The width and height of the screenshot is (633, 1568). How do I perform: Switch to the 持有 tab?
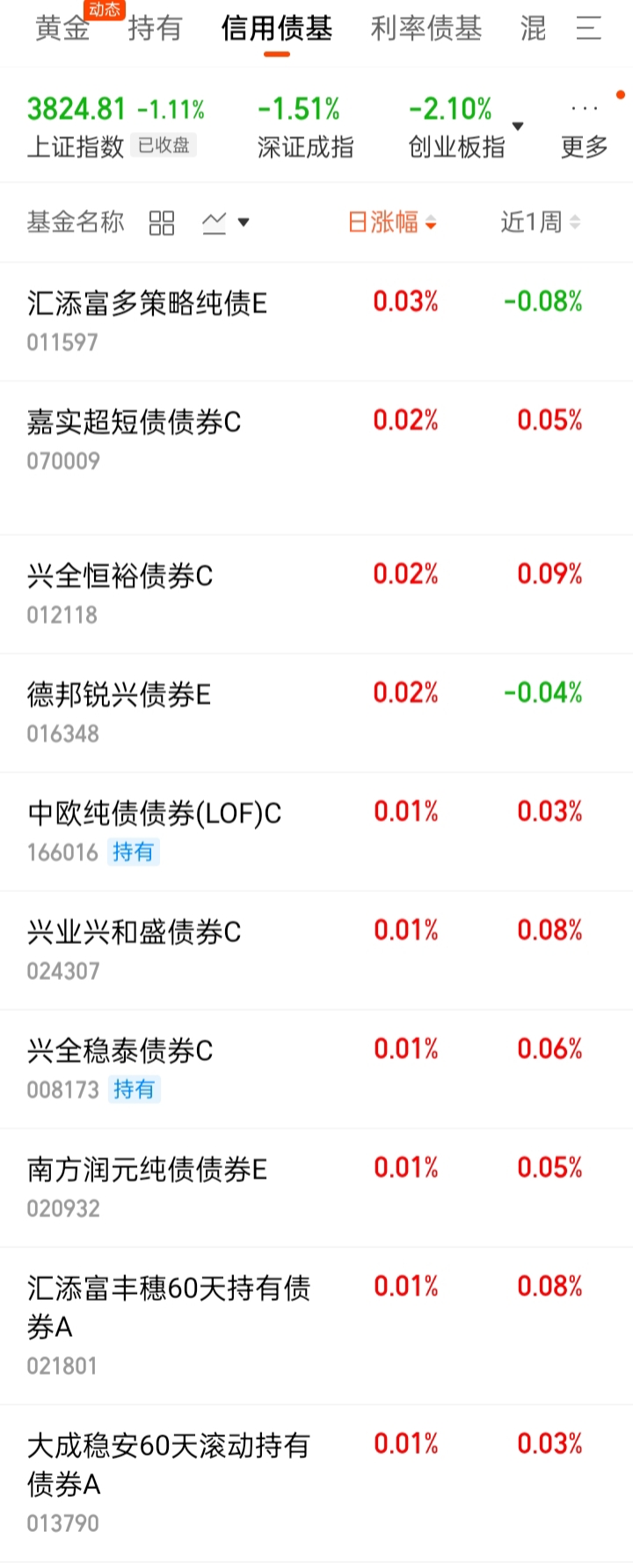(x=155, y=29)
